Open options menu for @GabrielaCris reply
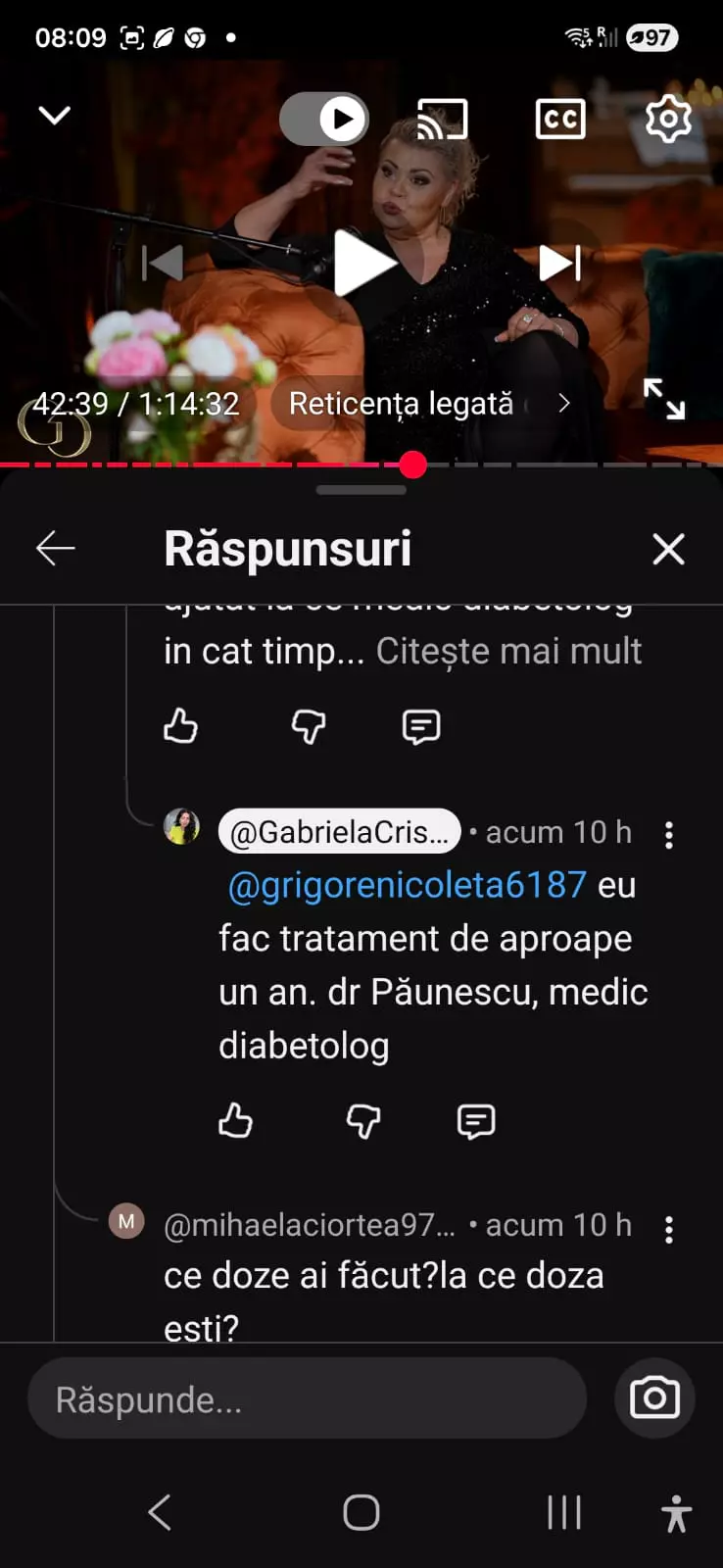This screenshot has width=723, height=1568. pyautogui.click(x=669, y=835)
